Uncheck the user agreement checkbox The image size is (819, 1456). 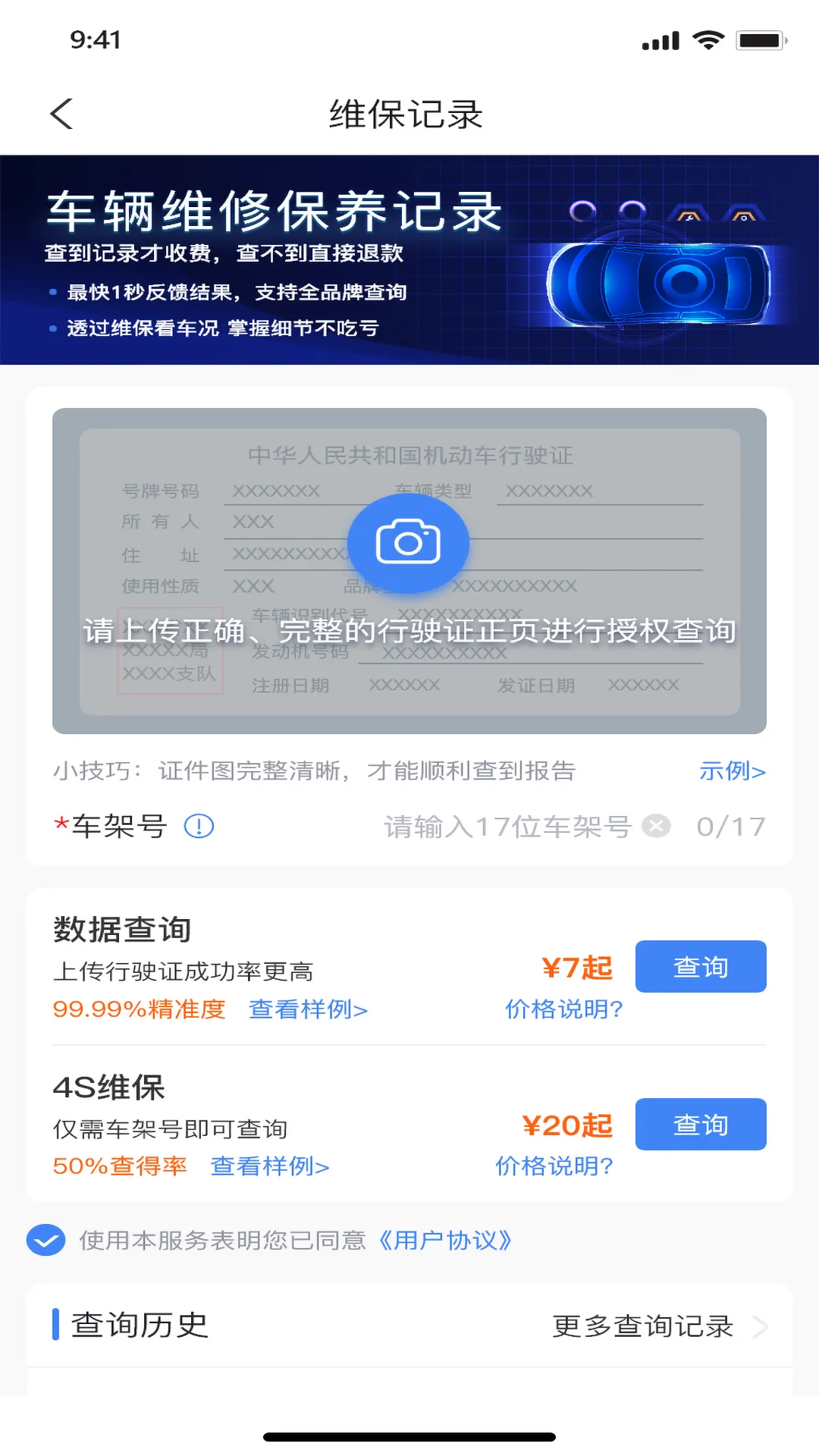(x=45, y=1241)
